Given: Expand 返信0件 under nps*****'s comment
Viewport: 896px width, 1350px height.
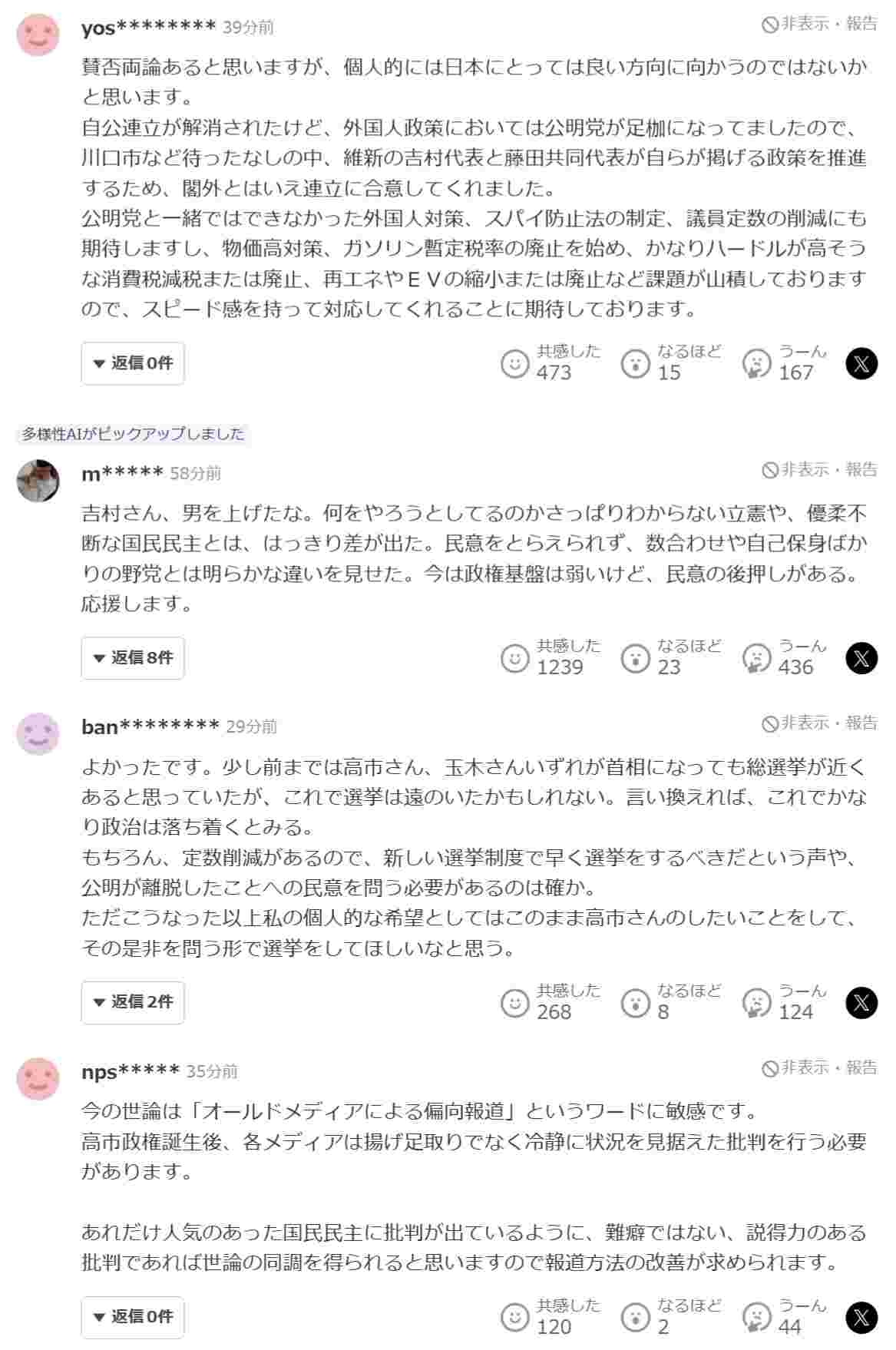Looking at the screenshot, I should (133, 1317).
